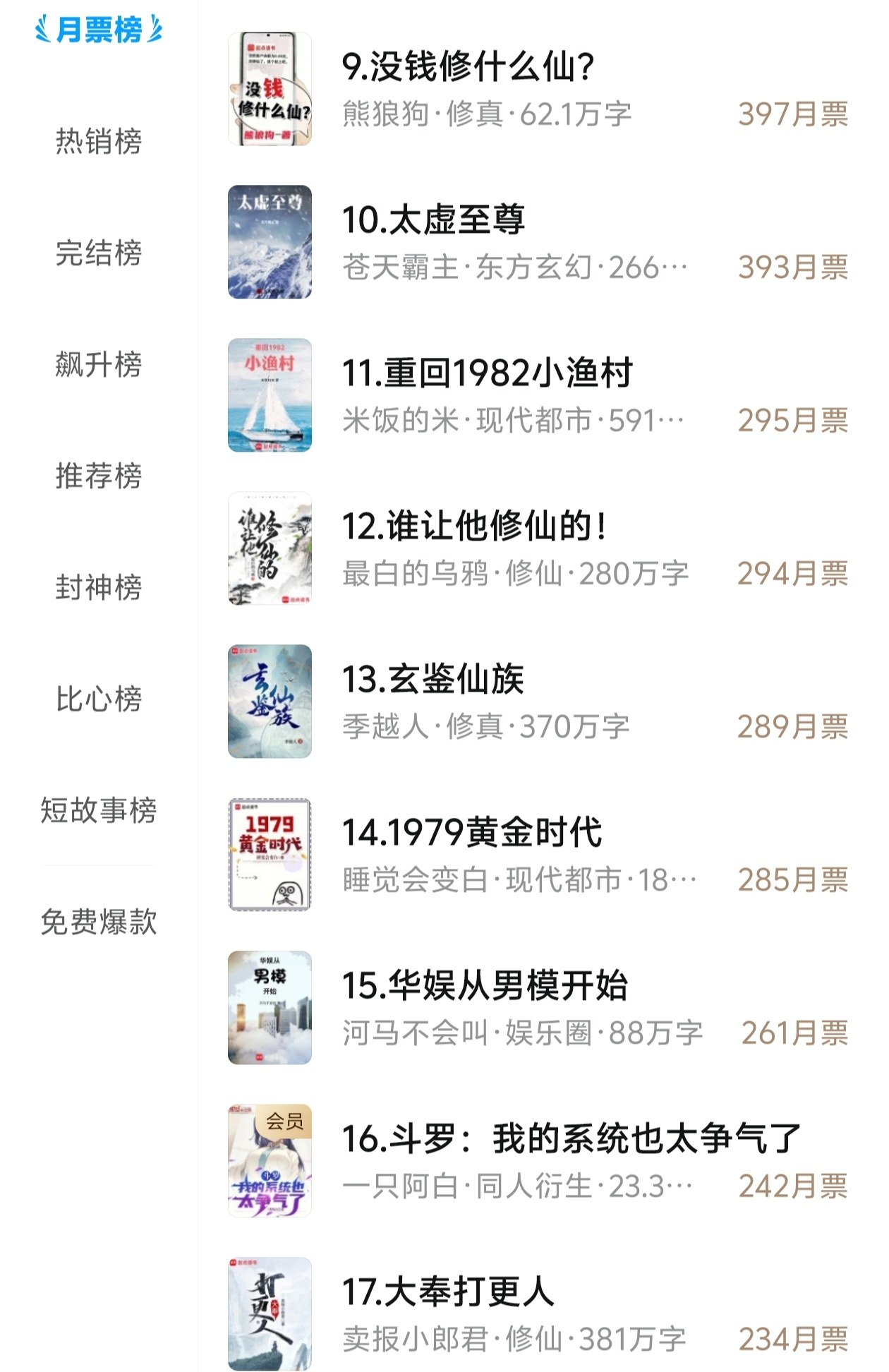Open book 没钱修什么仙?
The image size is (889, 1372).
click(x=467, y=68)
